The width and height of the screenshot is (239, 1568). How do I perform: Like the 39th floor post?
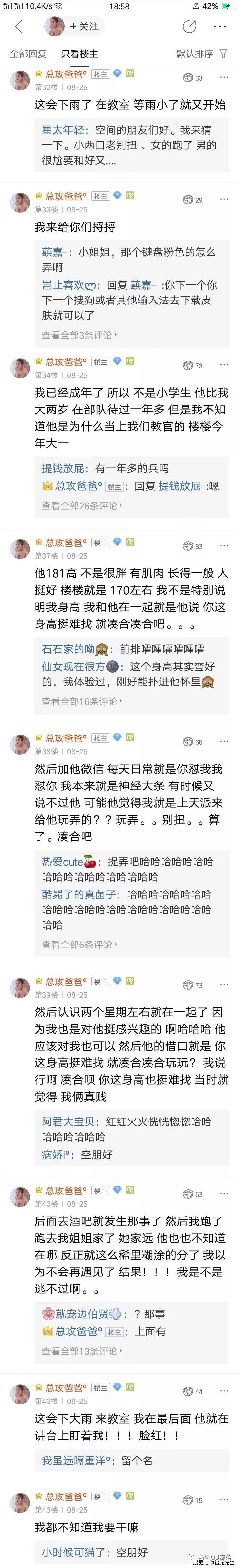(193, 985)
